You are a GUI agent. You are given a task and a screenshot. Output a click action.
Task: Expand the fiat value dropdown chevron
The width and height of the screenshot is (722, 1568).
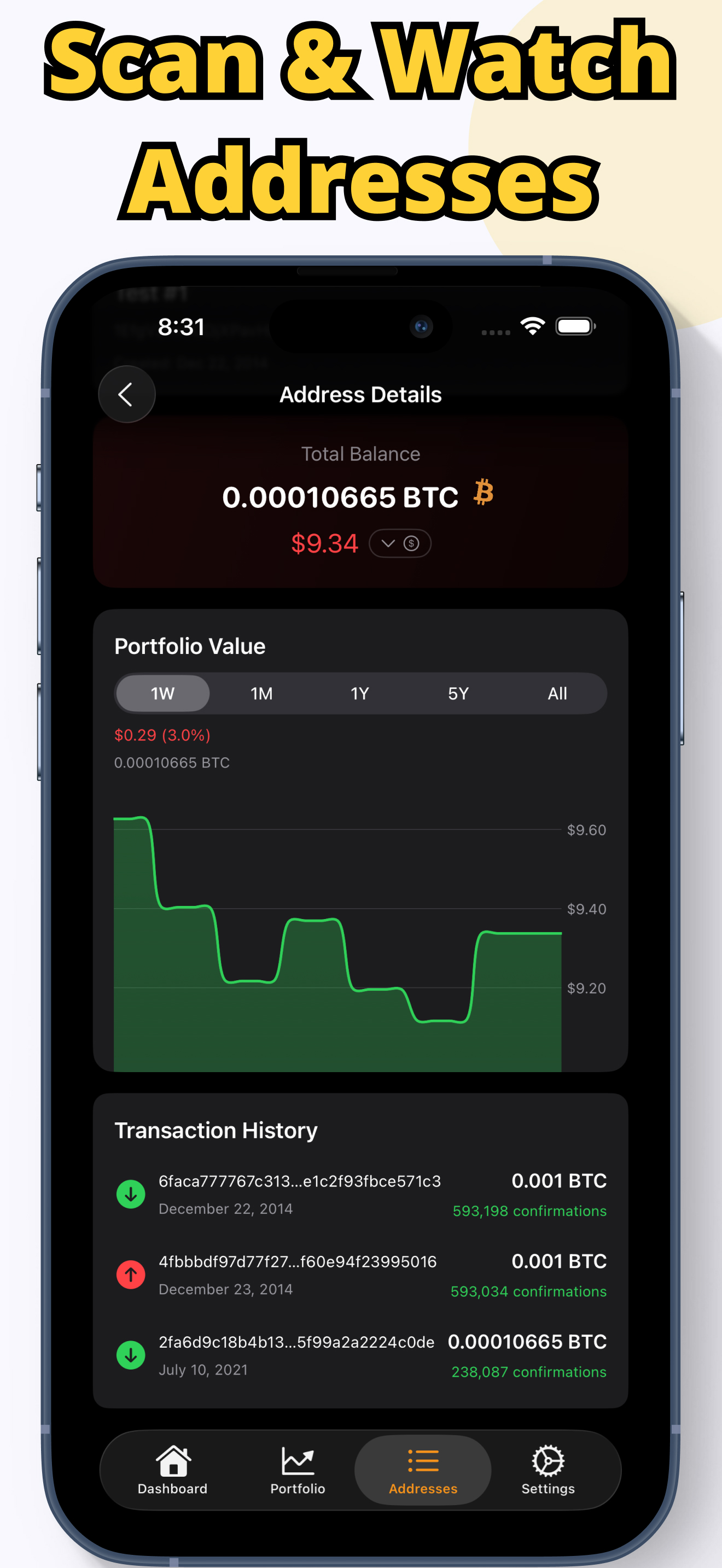pos(388,543)
